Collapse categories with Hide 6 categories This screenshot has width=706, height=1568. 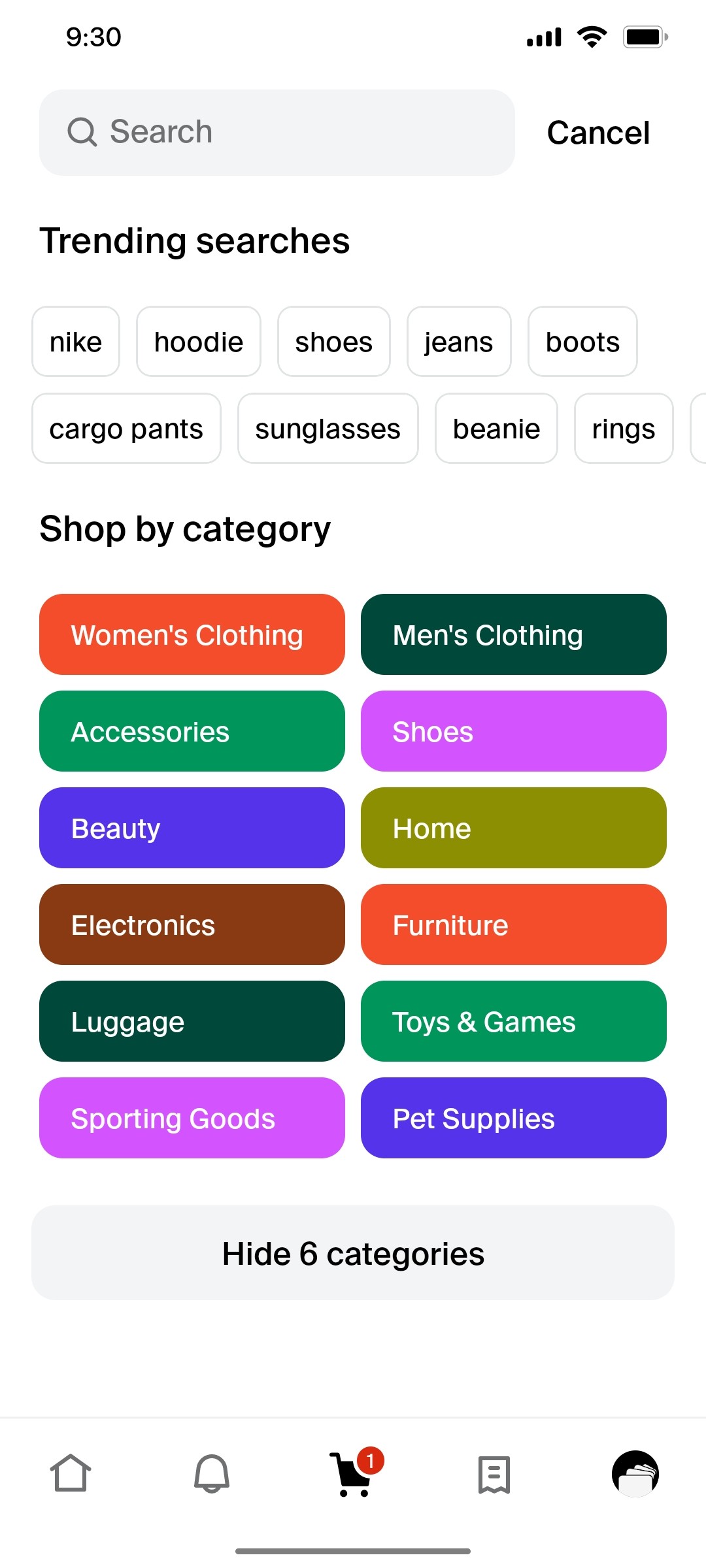(x=353, y=1252)
